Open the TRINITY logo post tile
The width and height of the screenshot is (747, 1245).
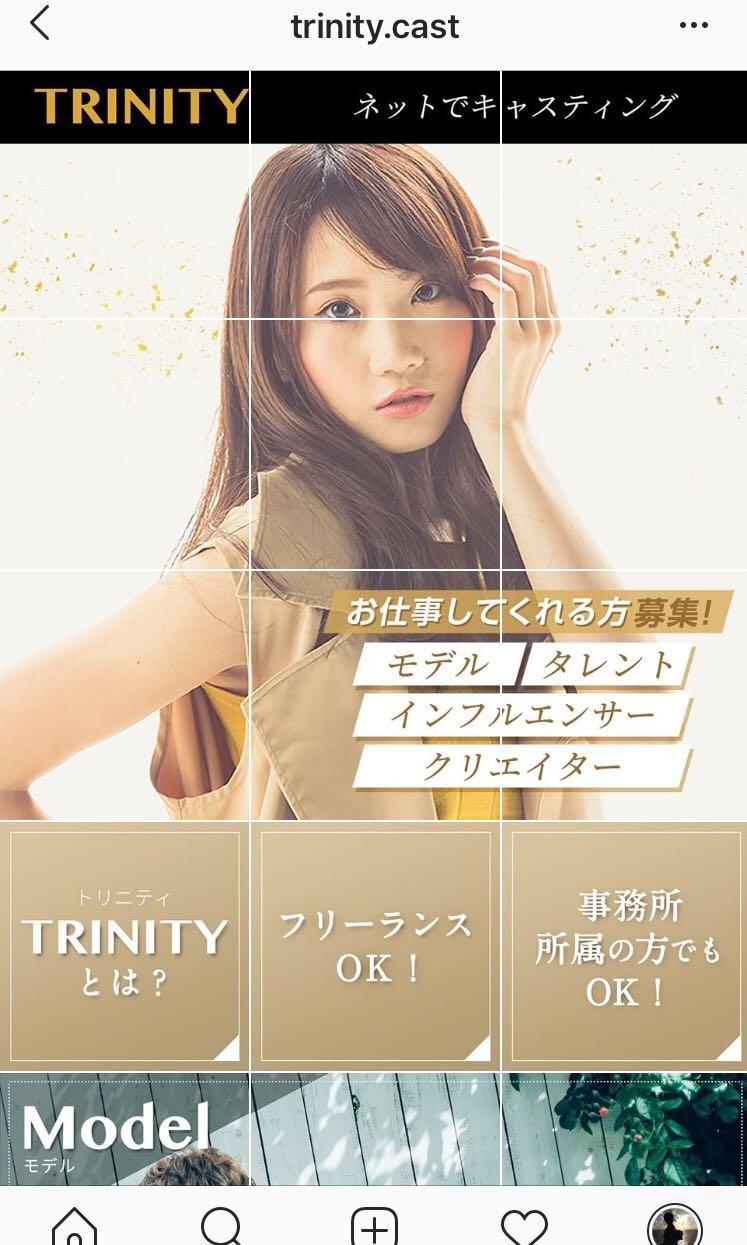click(x=124, y=194)
